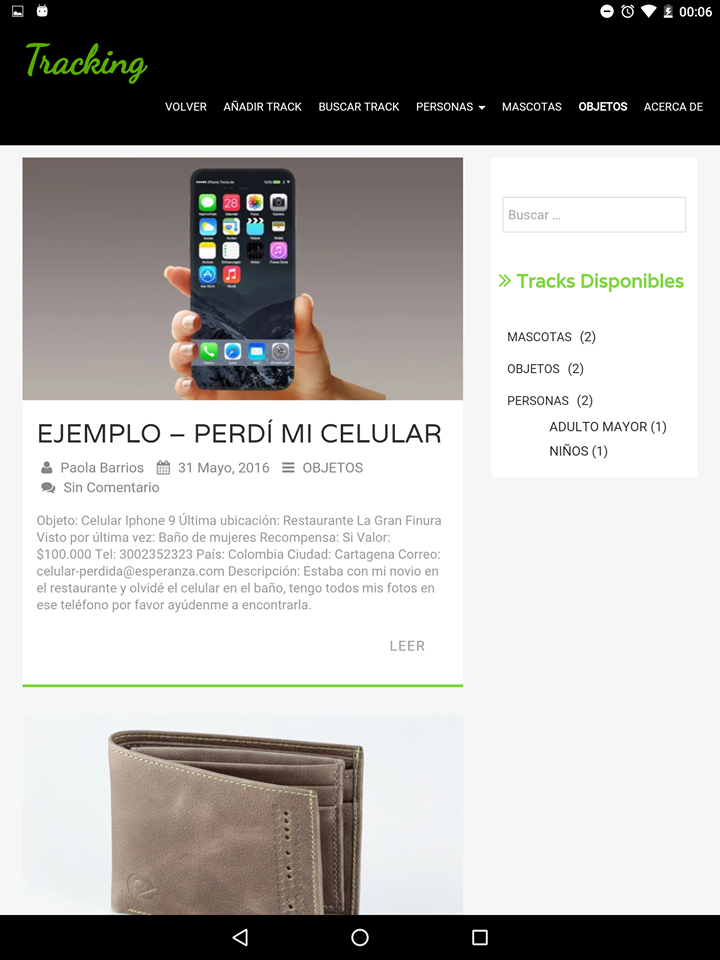
Task: Open the MASCOTAS section in the top menu
Action: [x=532, y=107]
